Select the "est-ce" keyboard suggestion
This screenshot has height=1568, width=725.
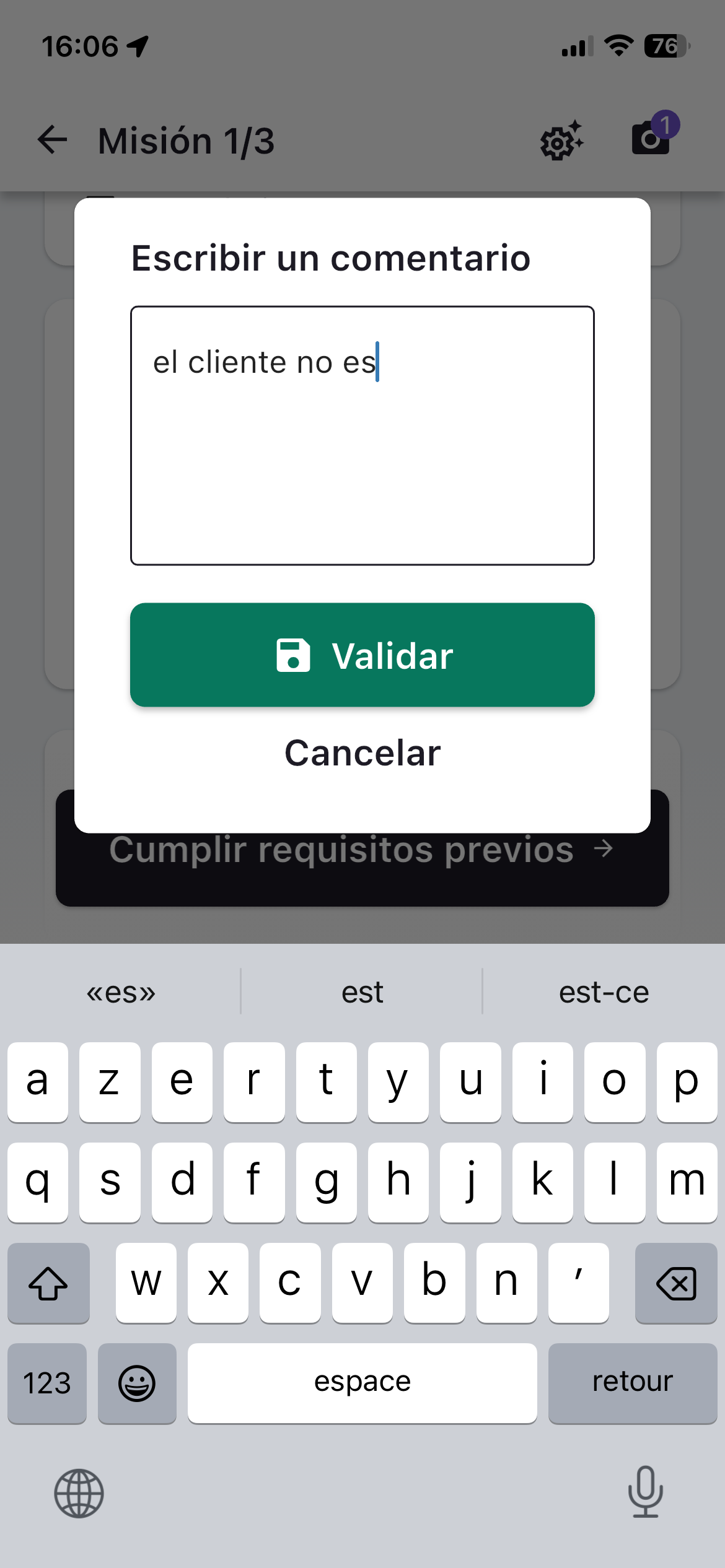(604, 992)
